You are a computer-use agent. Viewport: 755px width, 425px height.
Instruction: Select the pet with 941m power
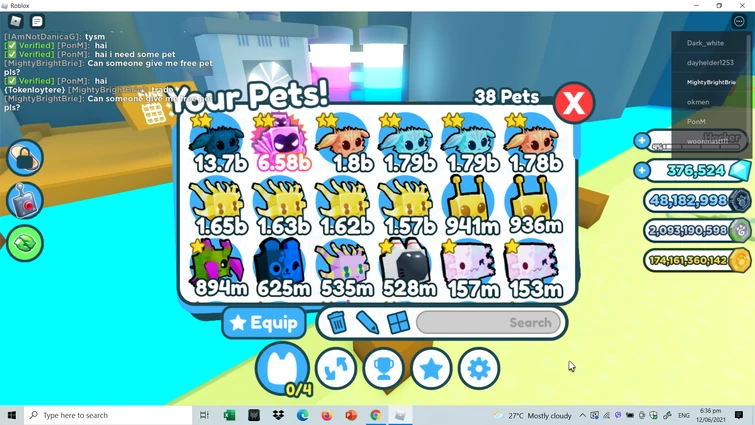click(x=469, y=207)
